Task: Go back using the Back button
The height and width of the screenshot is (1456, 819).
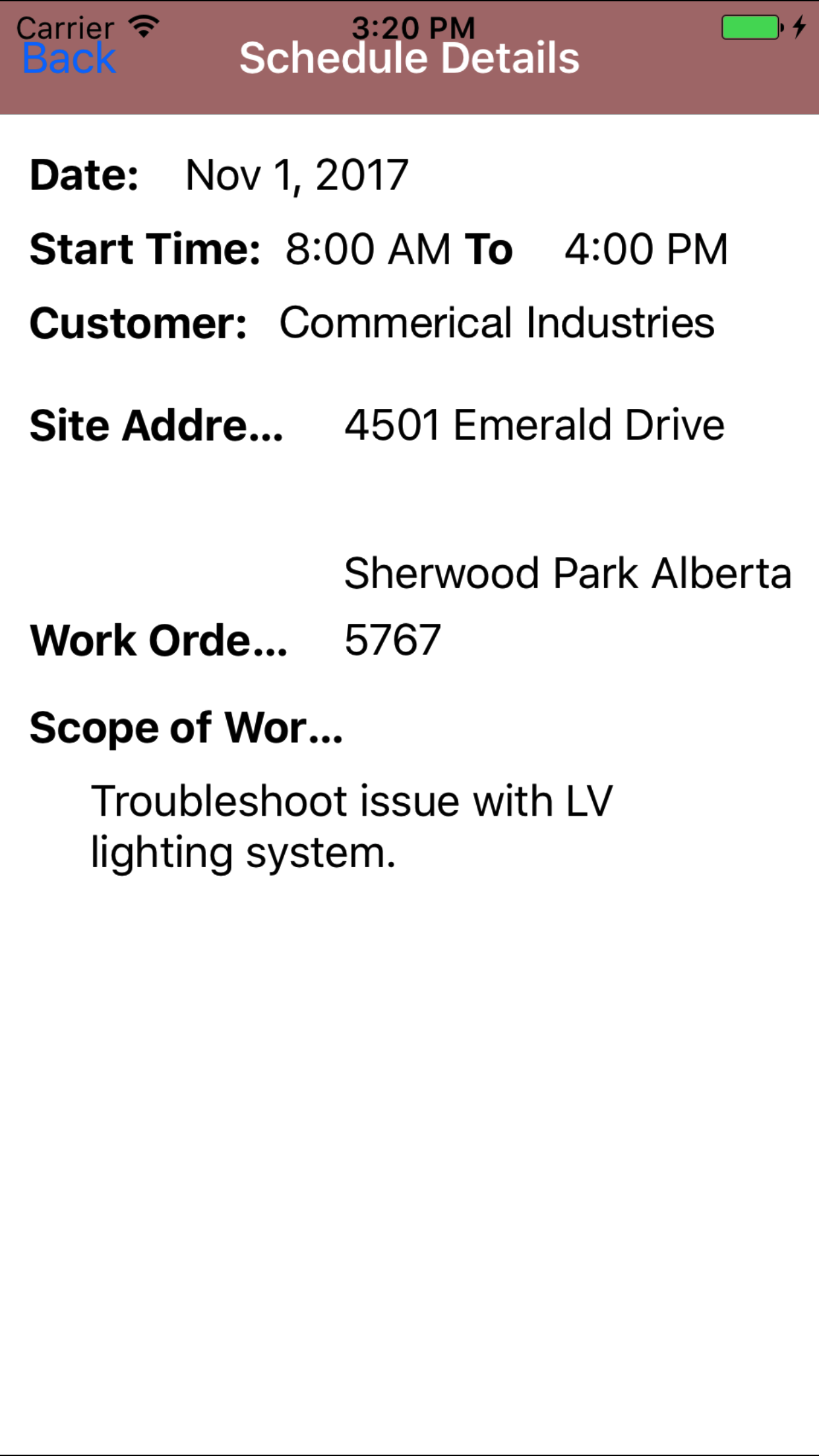Action: coord(69,59)
